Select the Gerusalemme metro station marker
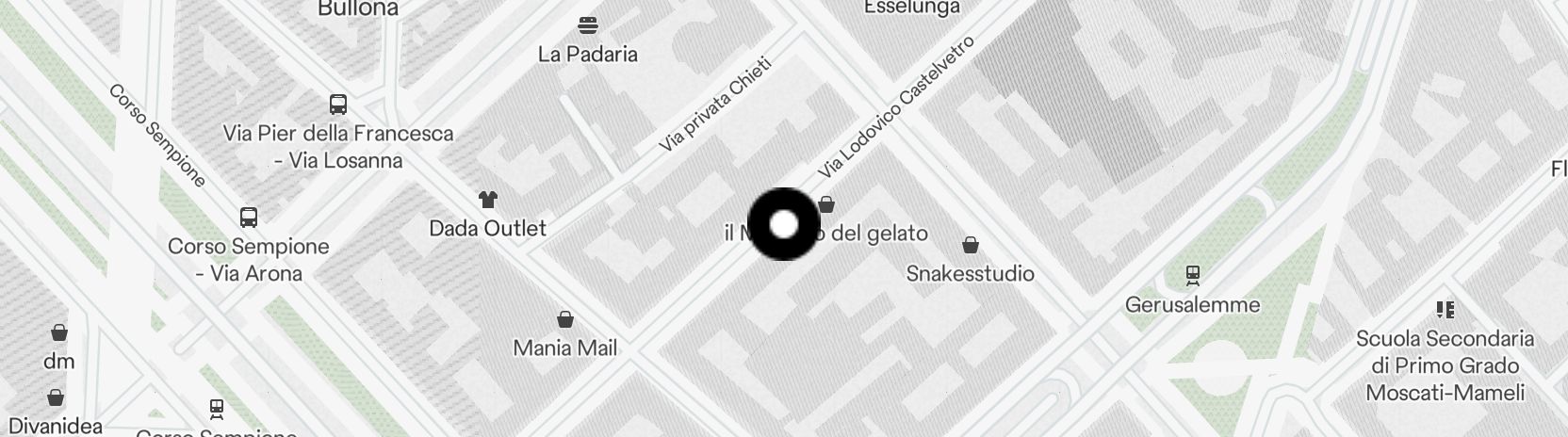1568x437 pixels. (1193, 276)
